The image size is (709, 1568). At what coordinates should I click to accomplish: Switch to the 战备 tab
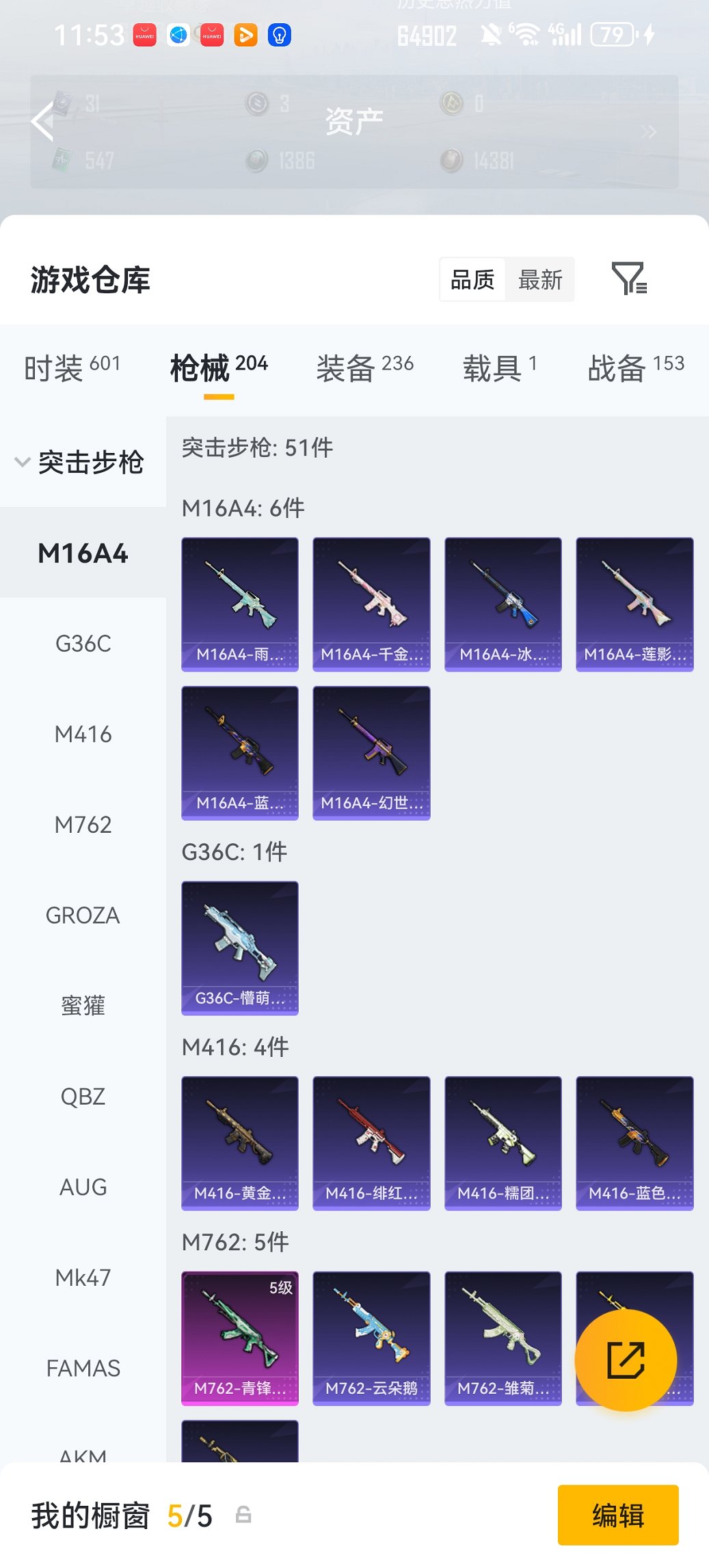tap(635, 368)
